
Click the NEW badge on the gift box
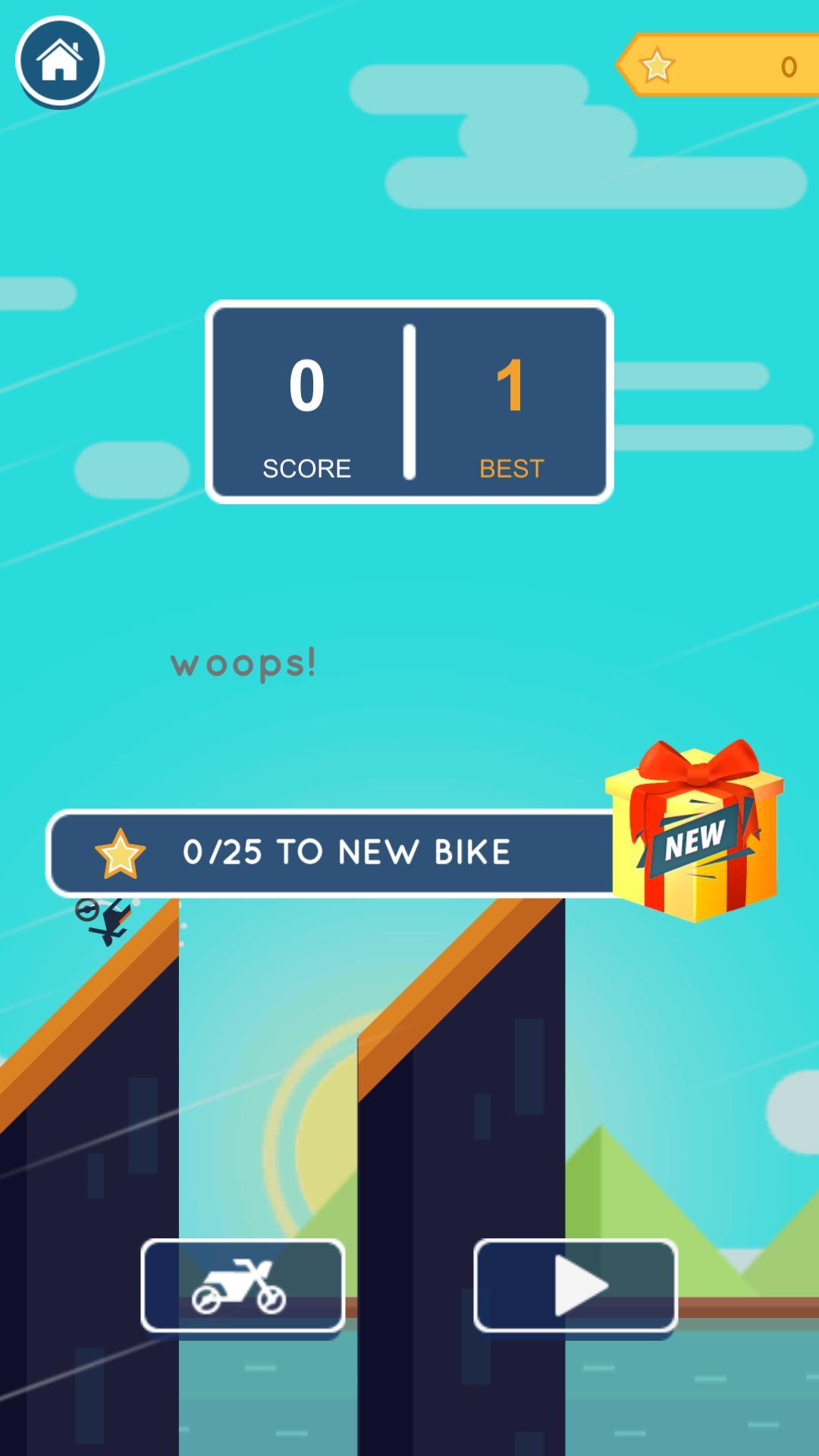pyautogui.click(x=694, y=839)
